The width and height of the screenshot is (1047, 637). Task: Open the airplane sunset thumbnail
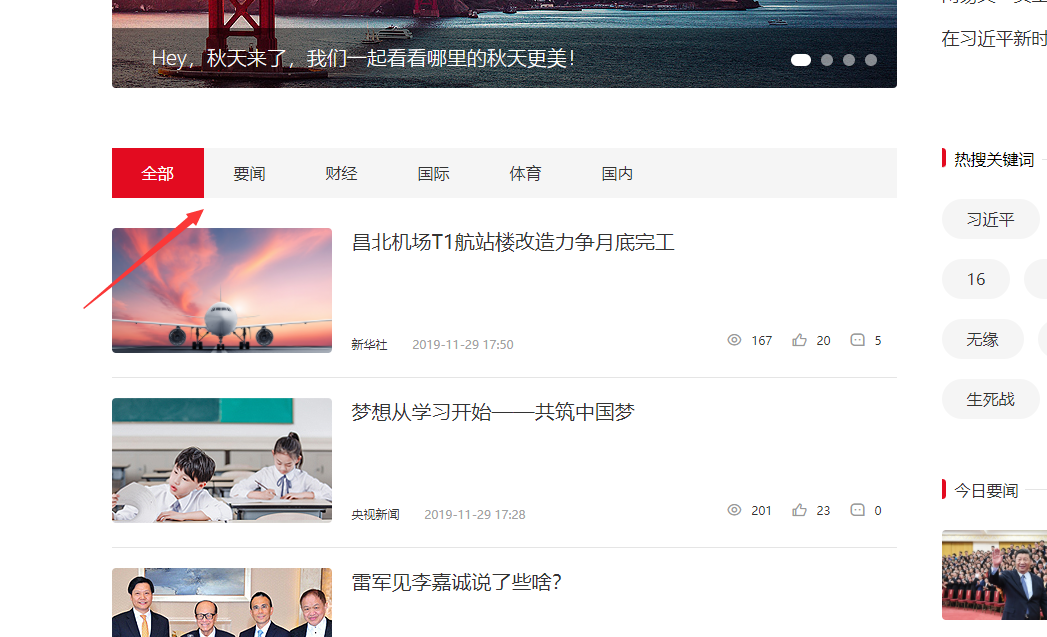pos(221,290)
